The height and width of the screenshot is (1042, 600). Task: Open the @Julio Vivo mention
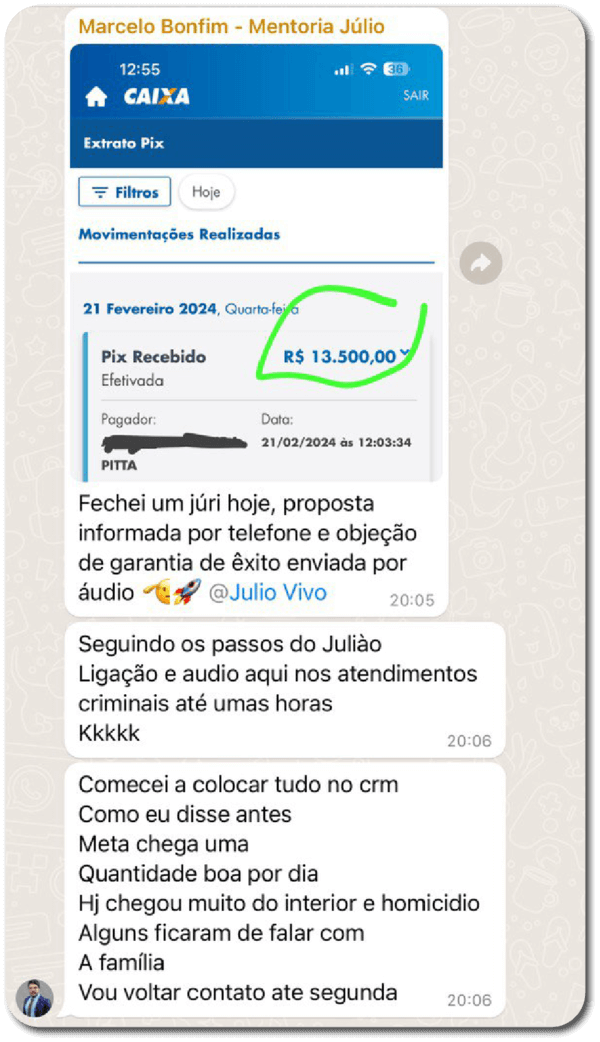coord(268,592)
